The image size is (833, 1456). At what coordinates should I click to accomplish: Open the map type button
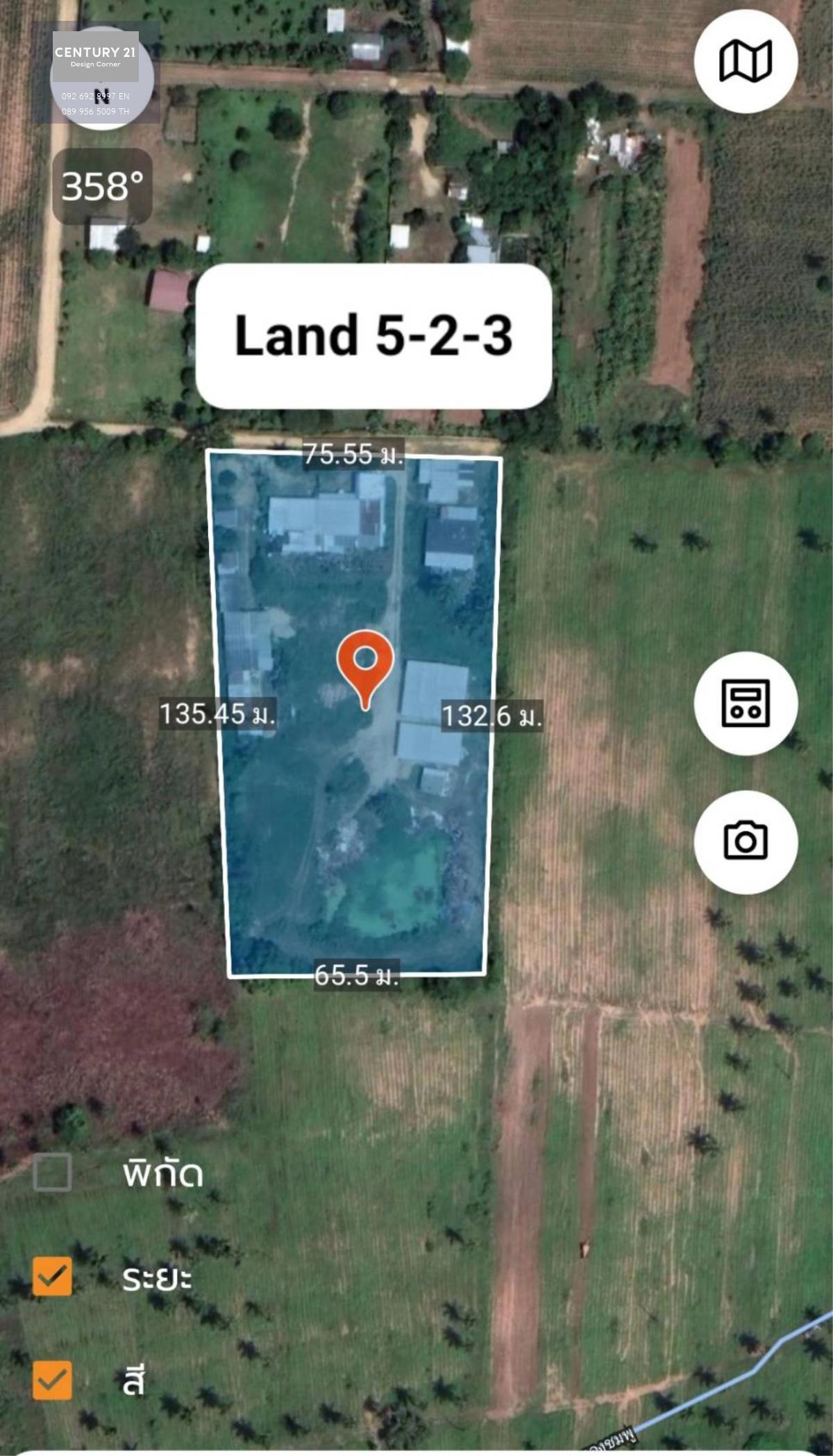746,61
